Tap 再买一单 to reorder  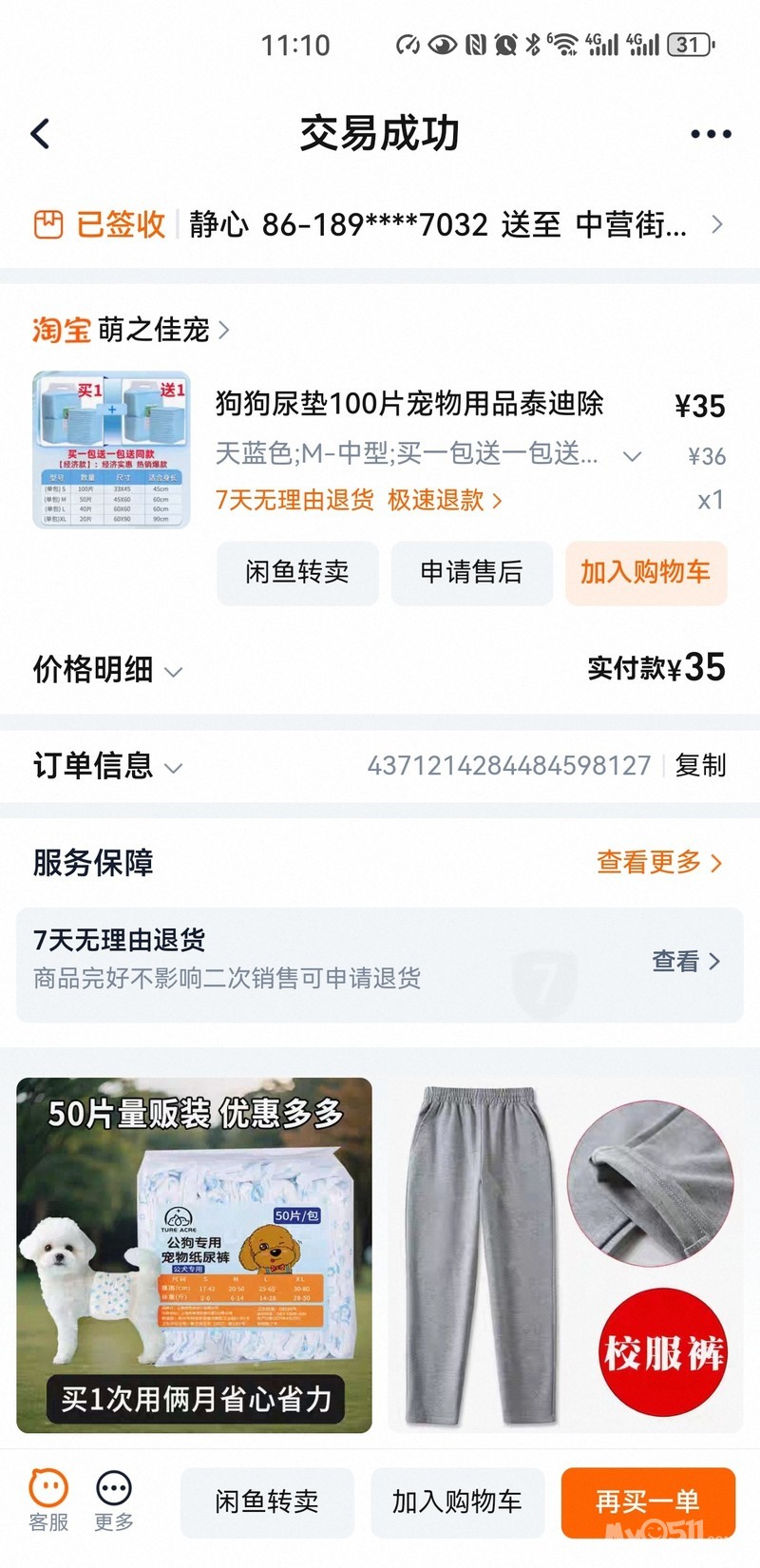pos(648,1501)
